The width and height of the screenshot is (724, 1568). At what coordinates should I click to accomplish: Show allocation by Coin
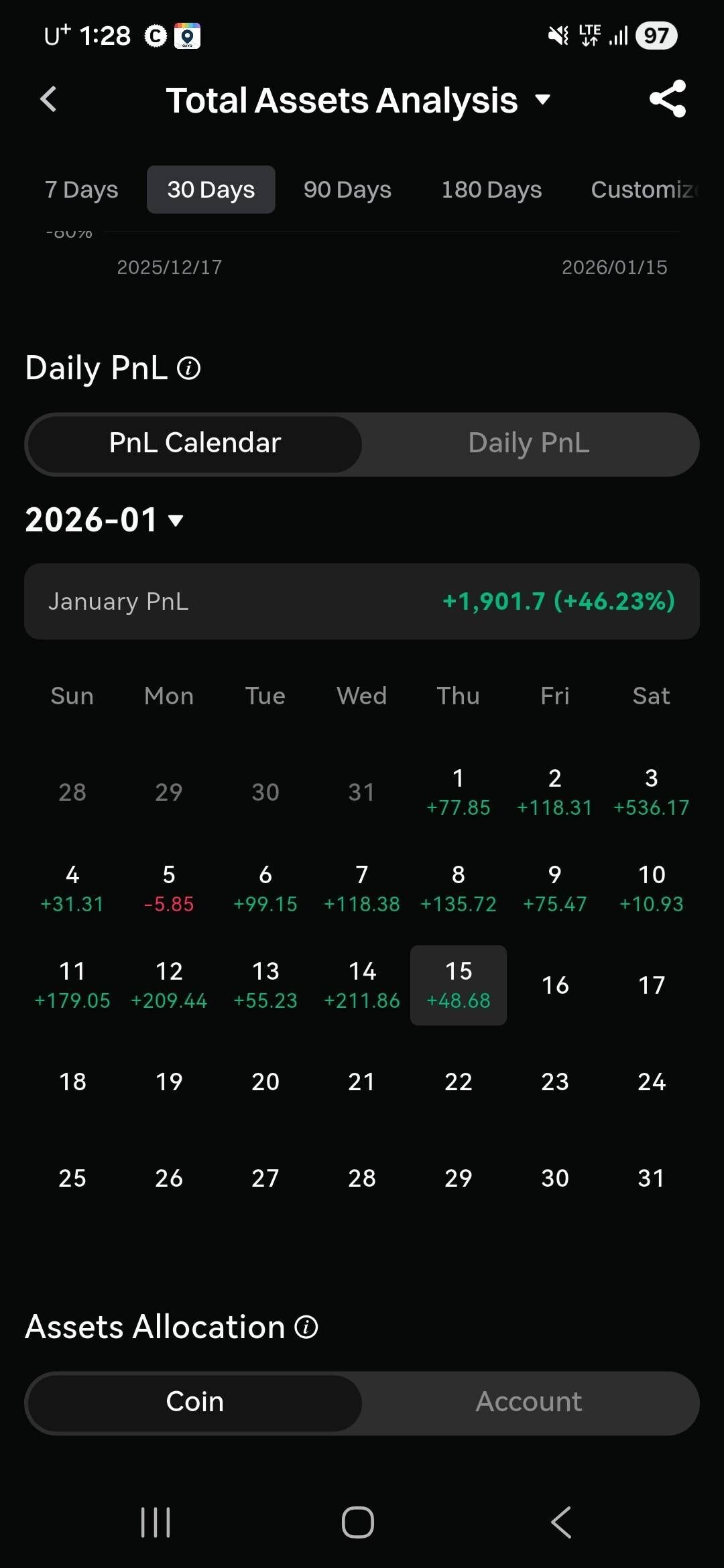194,1402
